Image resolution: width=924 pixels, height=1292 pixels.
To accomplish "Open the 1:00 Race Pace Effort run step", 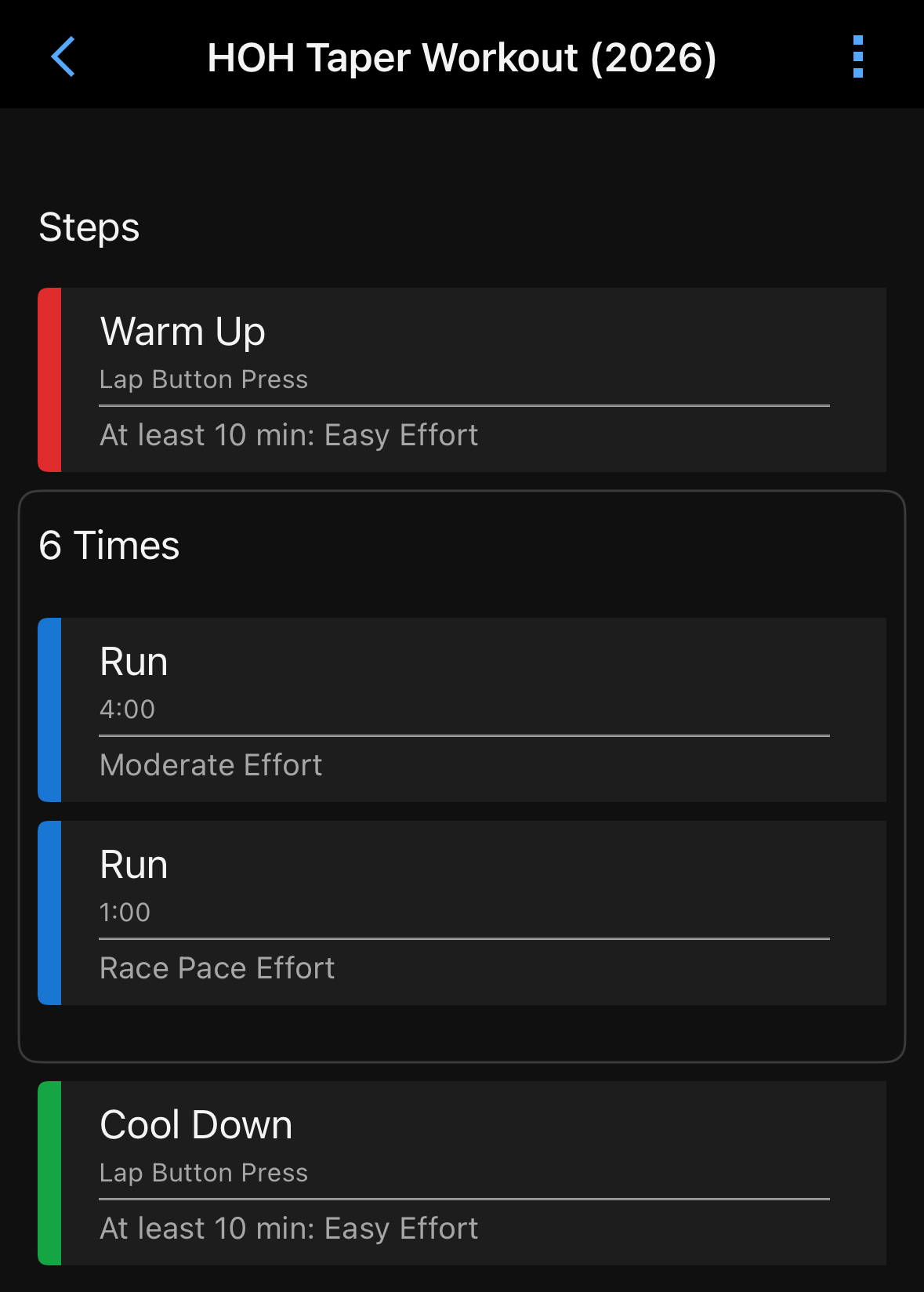I will [462, 913].
